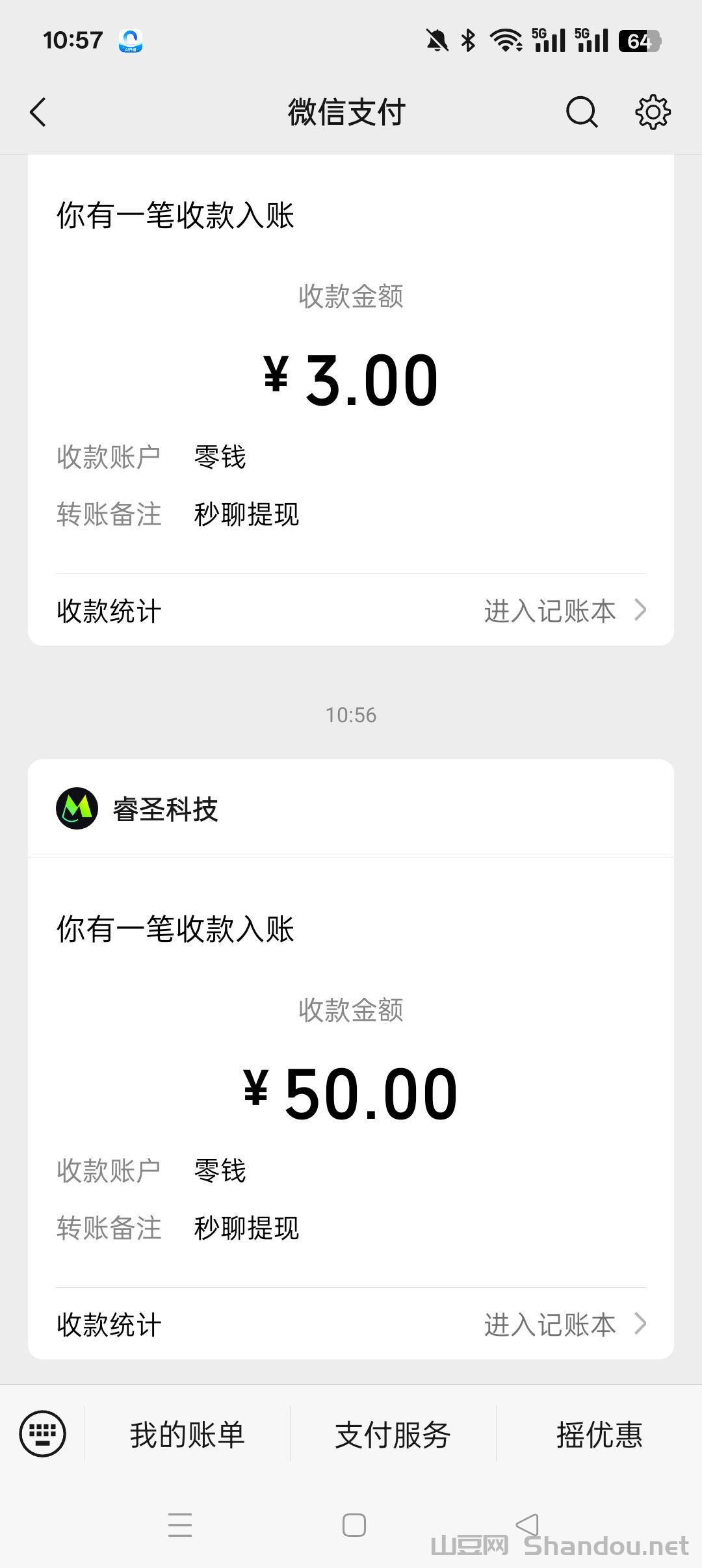Open recent apps from navigation bar

tap(180, 1525)
